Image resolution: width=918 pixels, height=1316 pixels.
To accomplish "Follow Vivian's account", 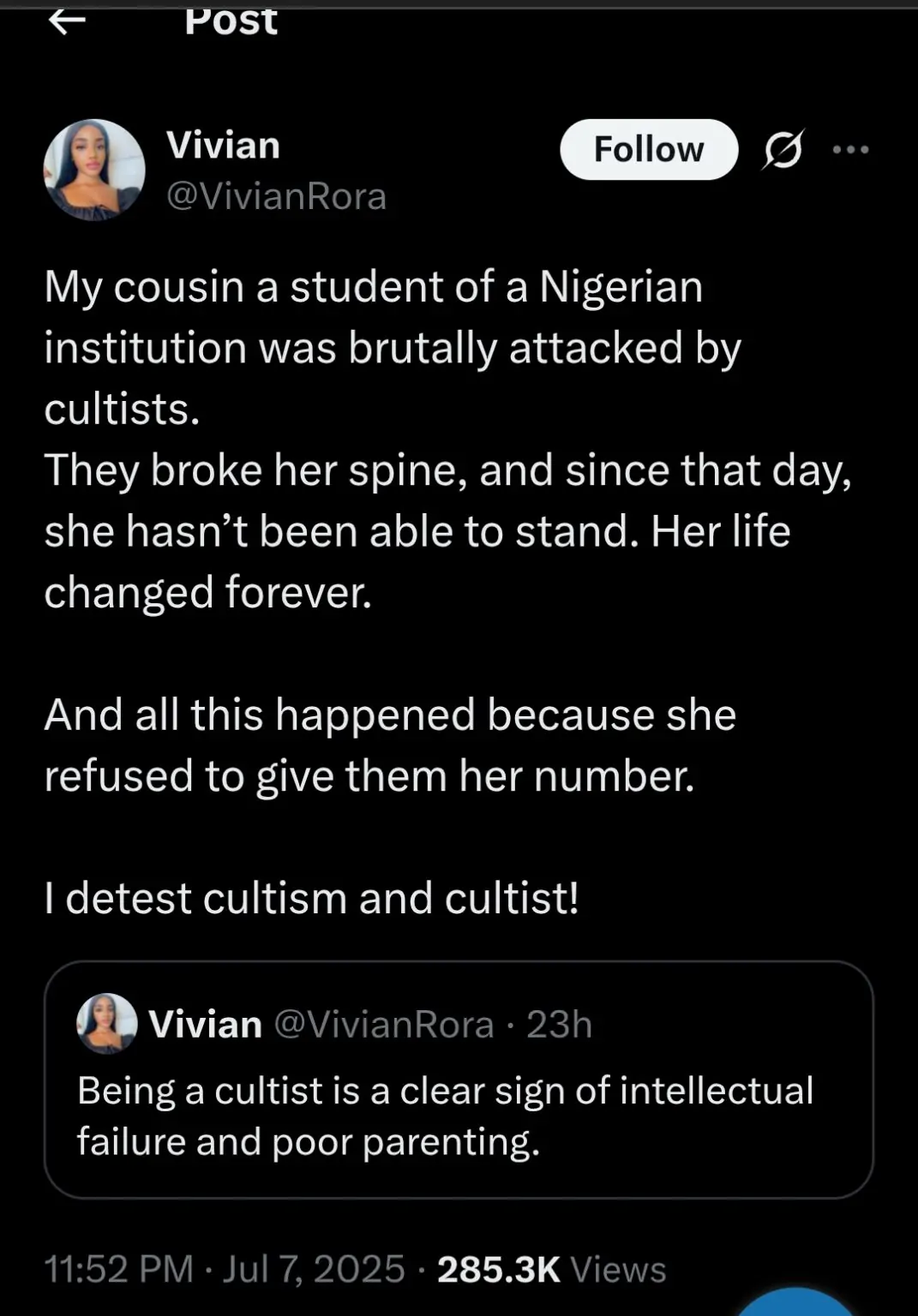I will pyautogui.click(x=649, y=150).
